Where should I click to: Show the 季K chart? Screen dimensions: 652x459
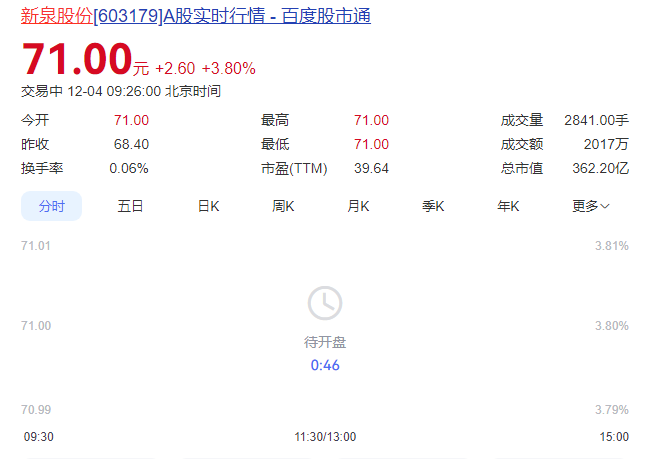tap(433, 206)
